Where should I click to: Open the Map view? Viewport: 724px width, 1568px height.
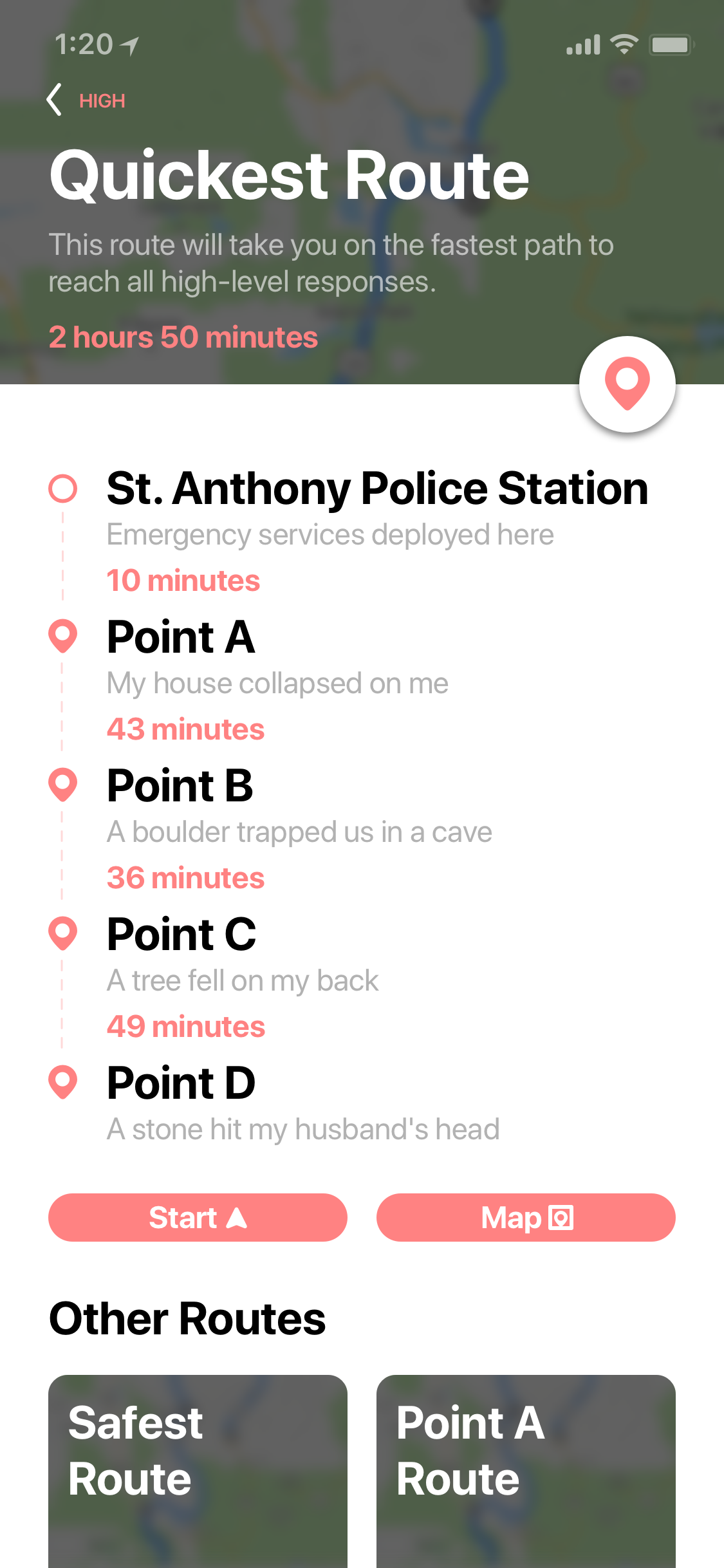[526, 1217]
